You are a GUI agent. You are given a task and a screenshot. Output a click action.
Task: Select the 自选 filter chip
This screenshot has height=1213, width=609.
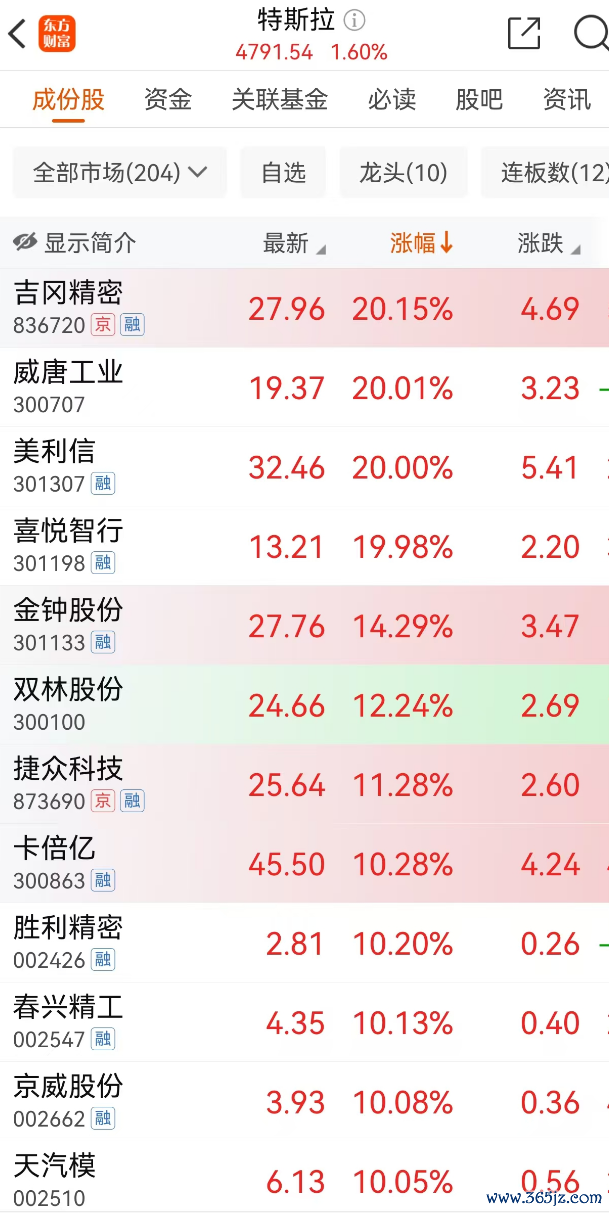point(283,173)
